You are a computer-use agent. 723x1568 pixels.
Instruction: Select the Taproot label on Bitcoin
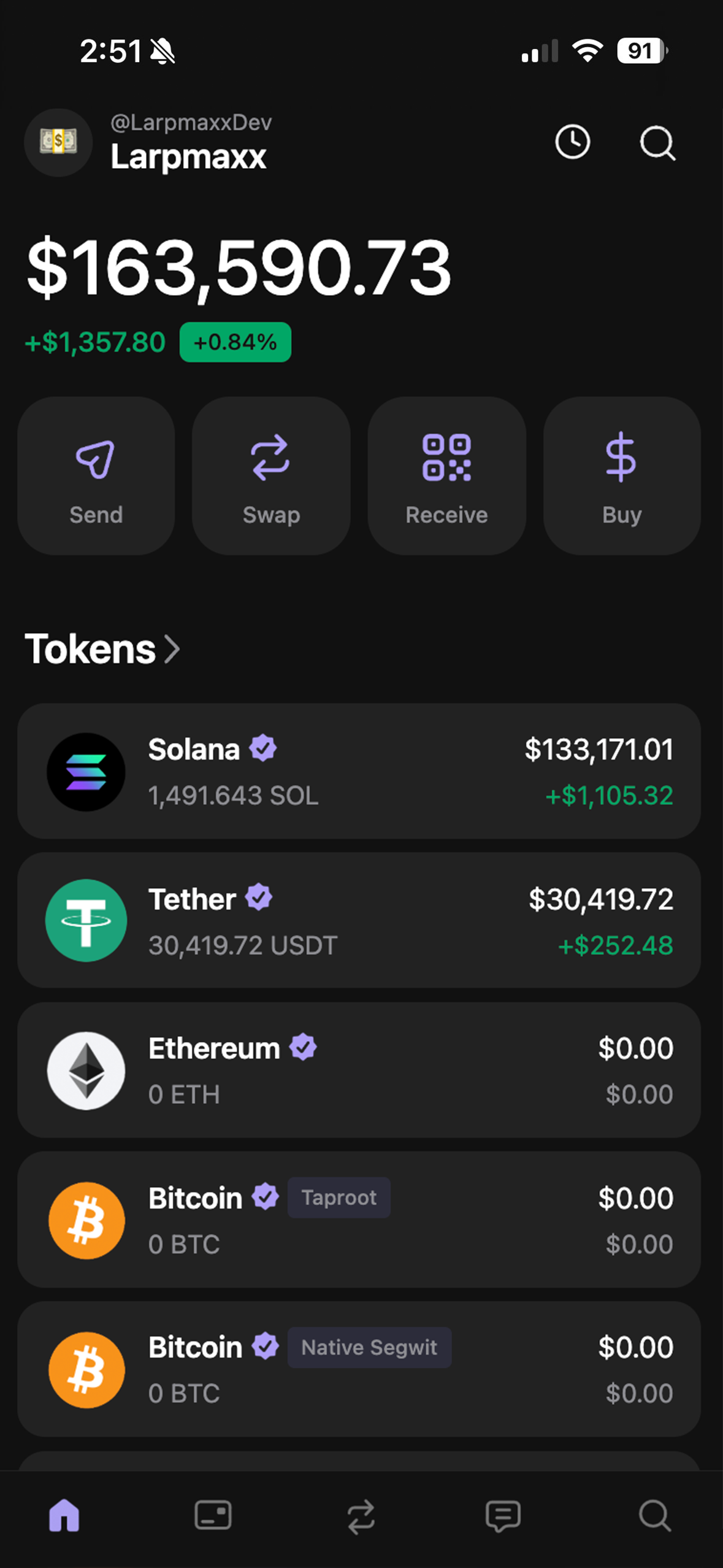(x=338, y=1197)
